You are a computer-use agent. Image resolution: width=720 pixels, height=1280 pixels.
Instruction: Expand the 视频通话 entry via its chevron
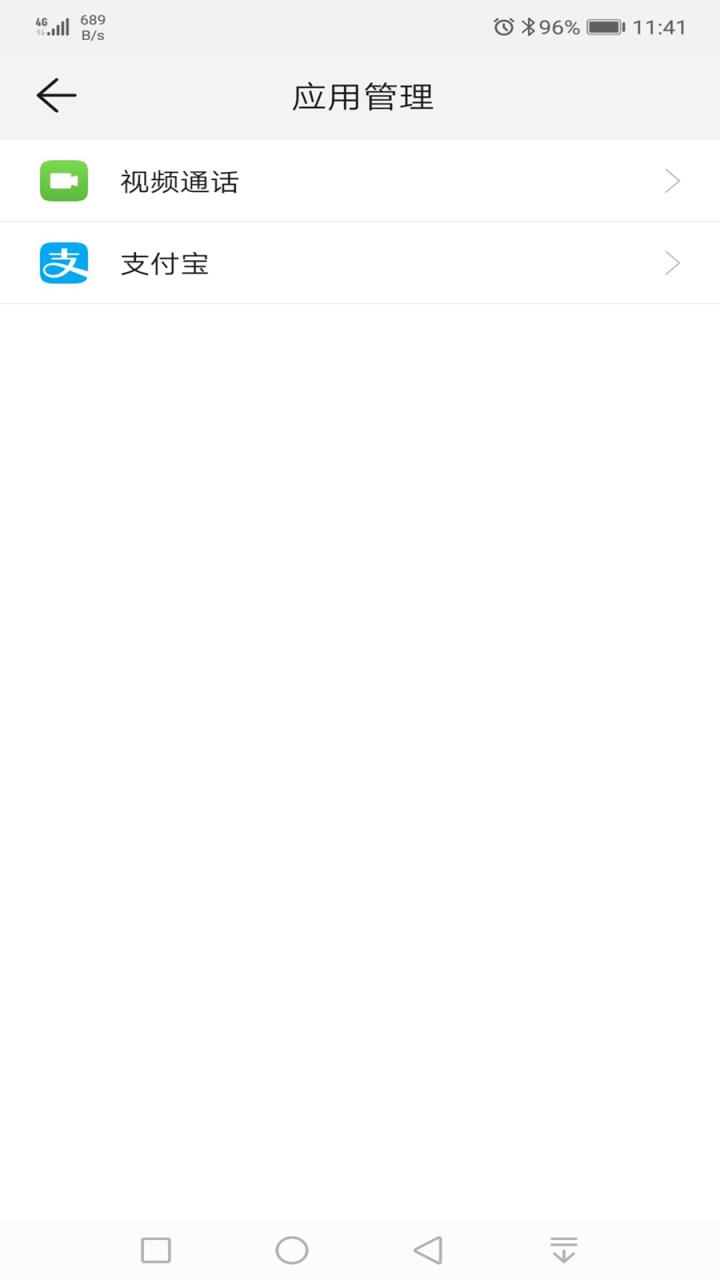coord(671,181)
